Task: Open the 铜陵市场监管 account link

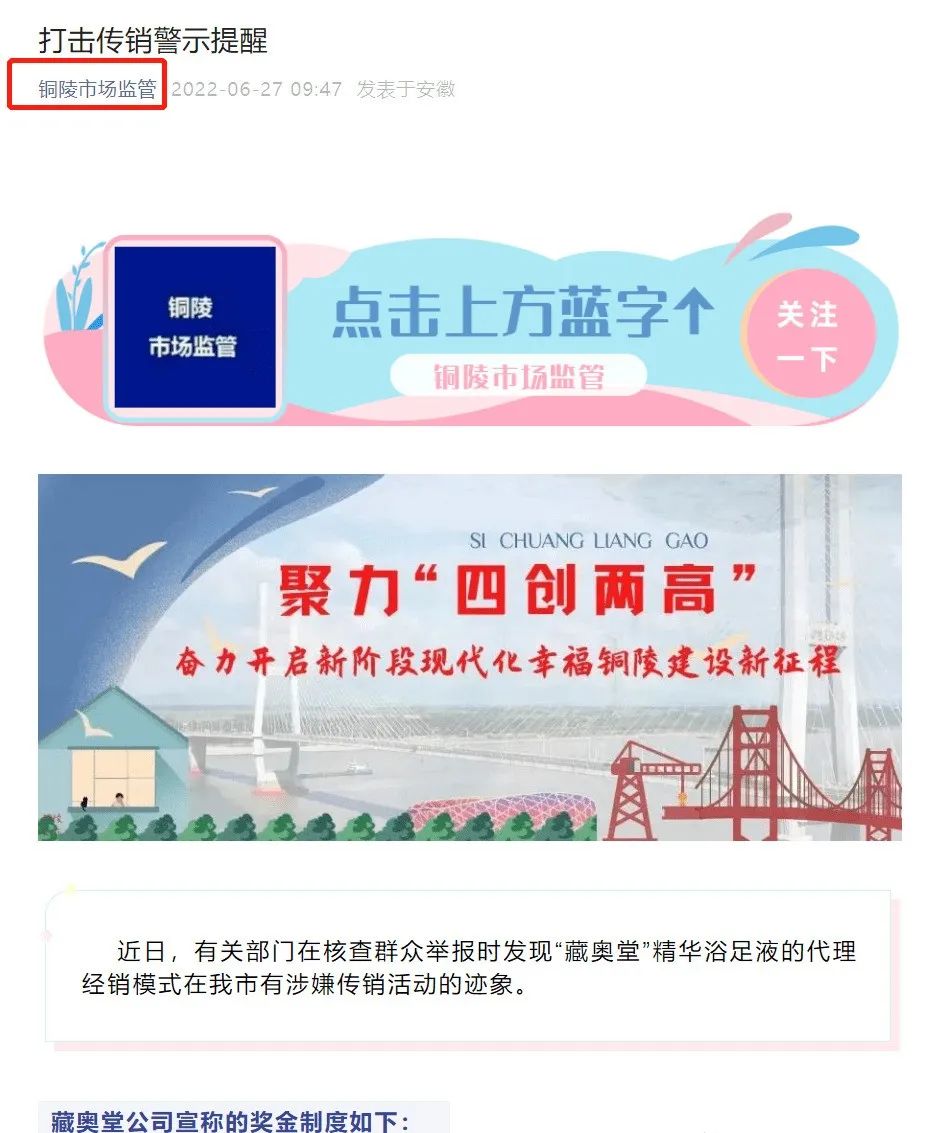Action: coord(97,89)
